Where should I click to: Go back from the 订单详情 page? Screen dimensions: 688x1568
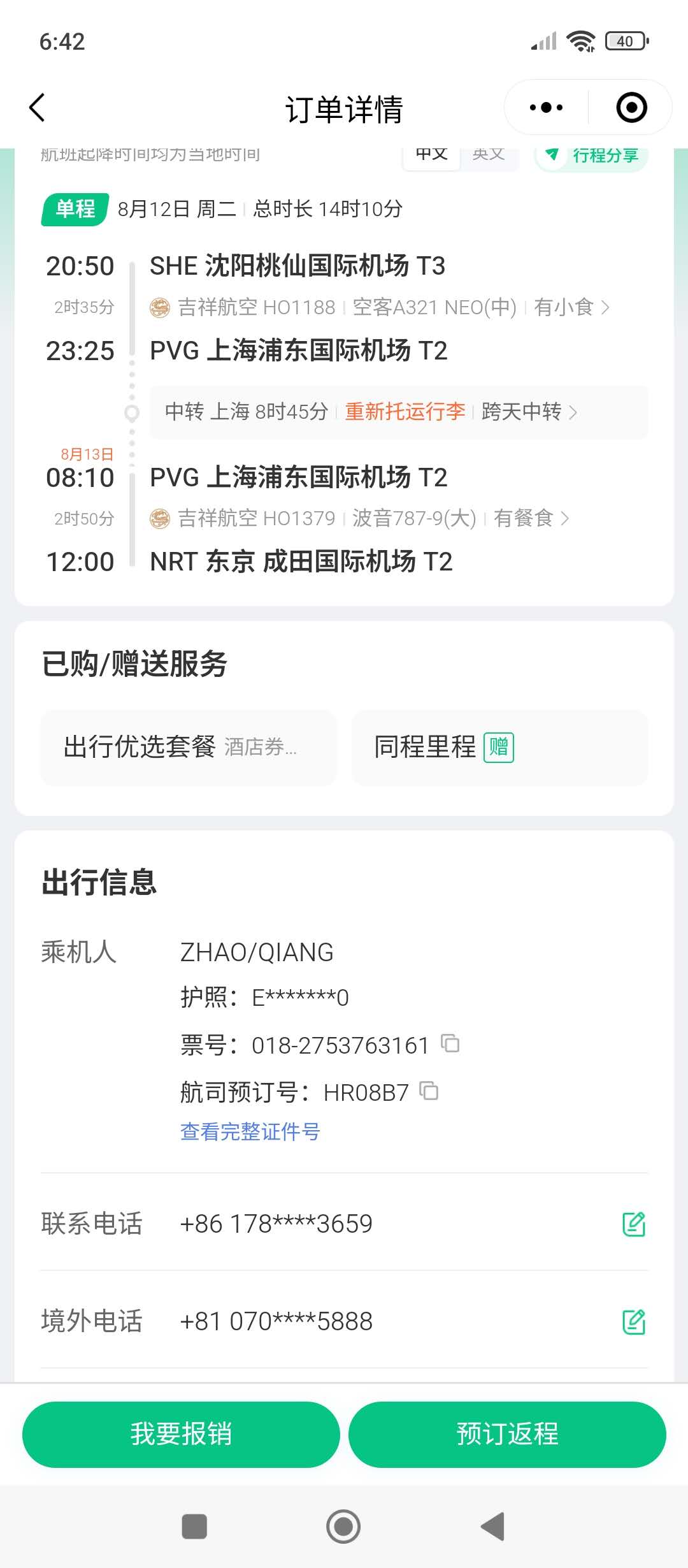[x=38, y=107]
